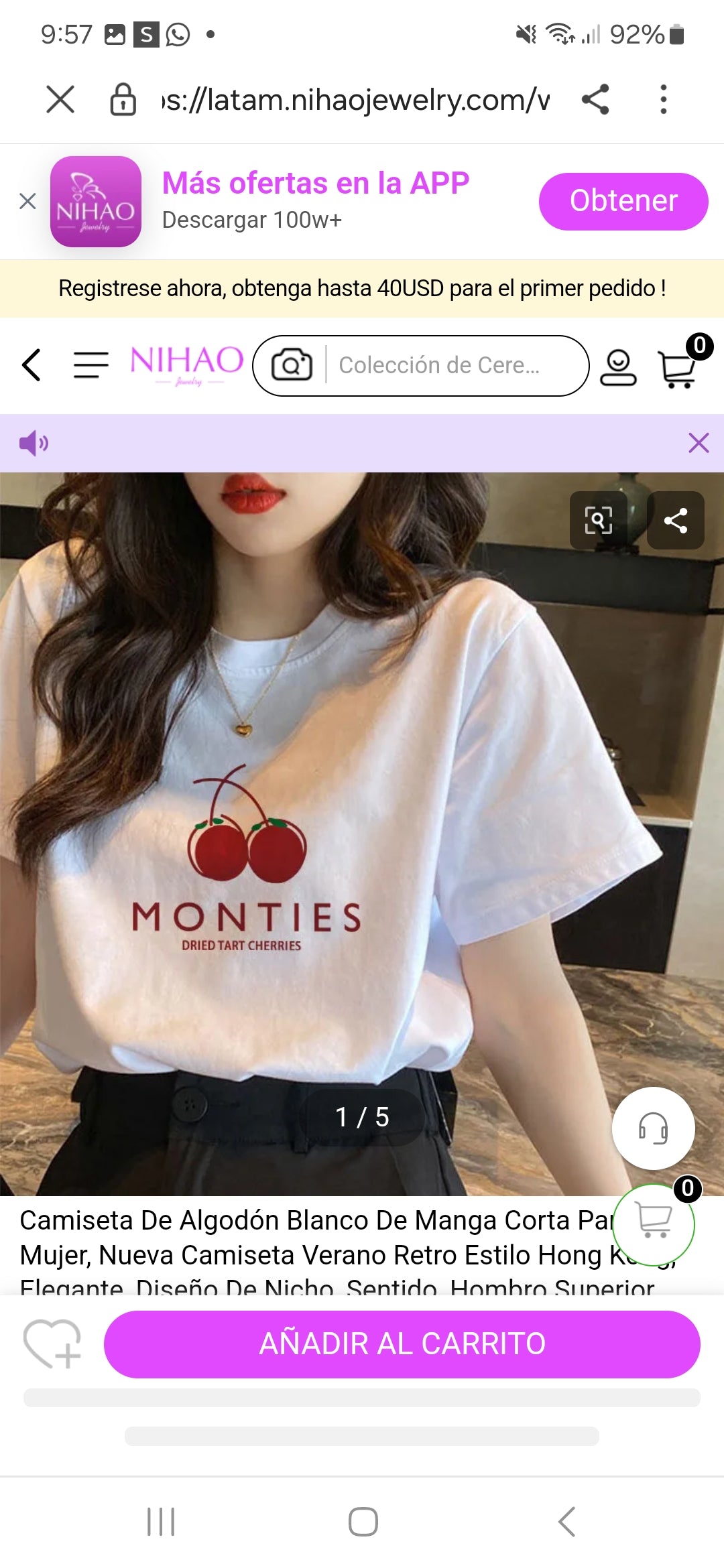The width and height of the screenshot is (724, 1568).
Task: Share this product from the photo
Action: tap(675, 520)
